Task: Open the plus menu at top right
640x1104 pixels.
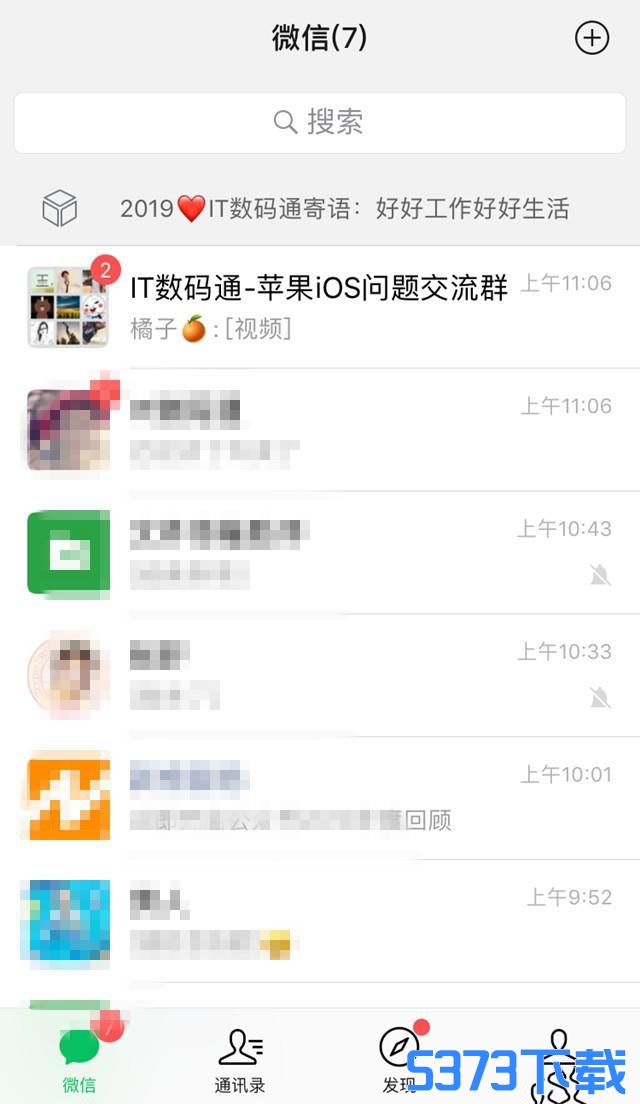Action: coord(592,38)
